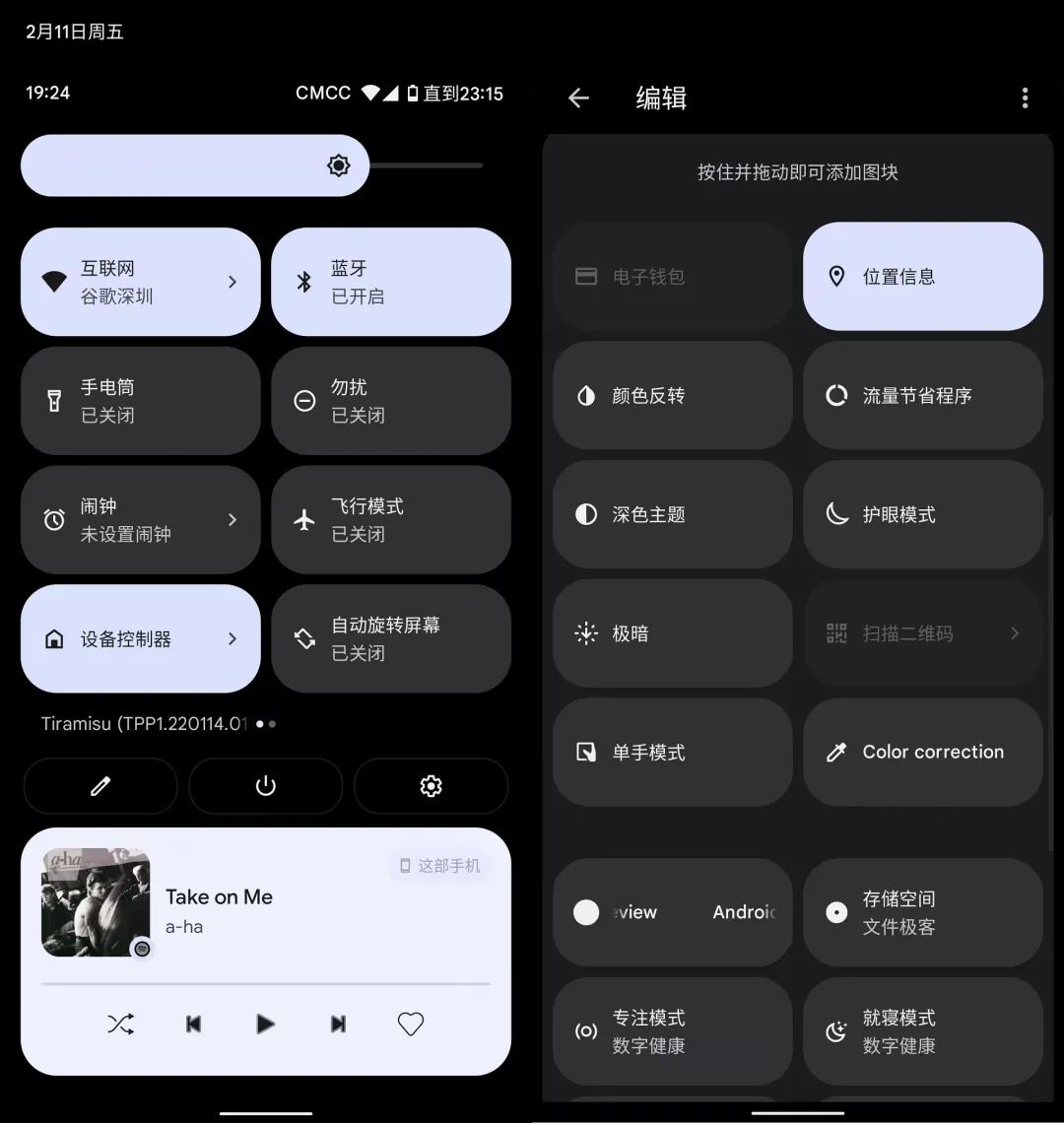Play Take on Me
The image size is (1064, 1123).
point(265,1024)
